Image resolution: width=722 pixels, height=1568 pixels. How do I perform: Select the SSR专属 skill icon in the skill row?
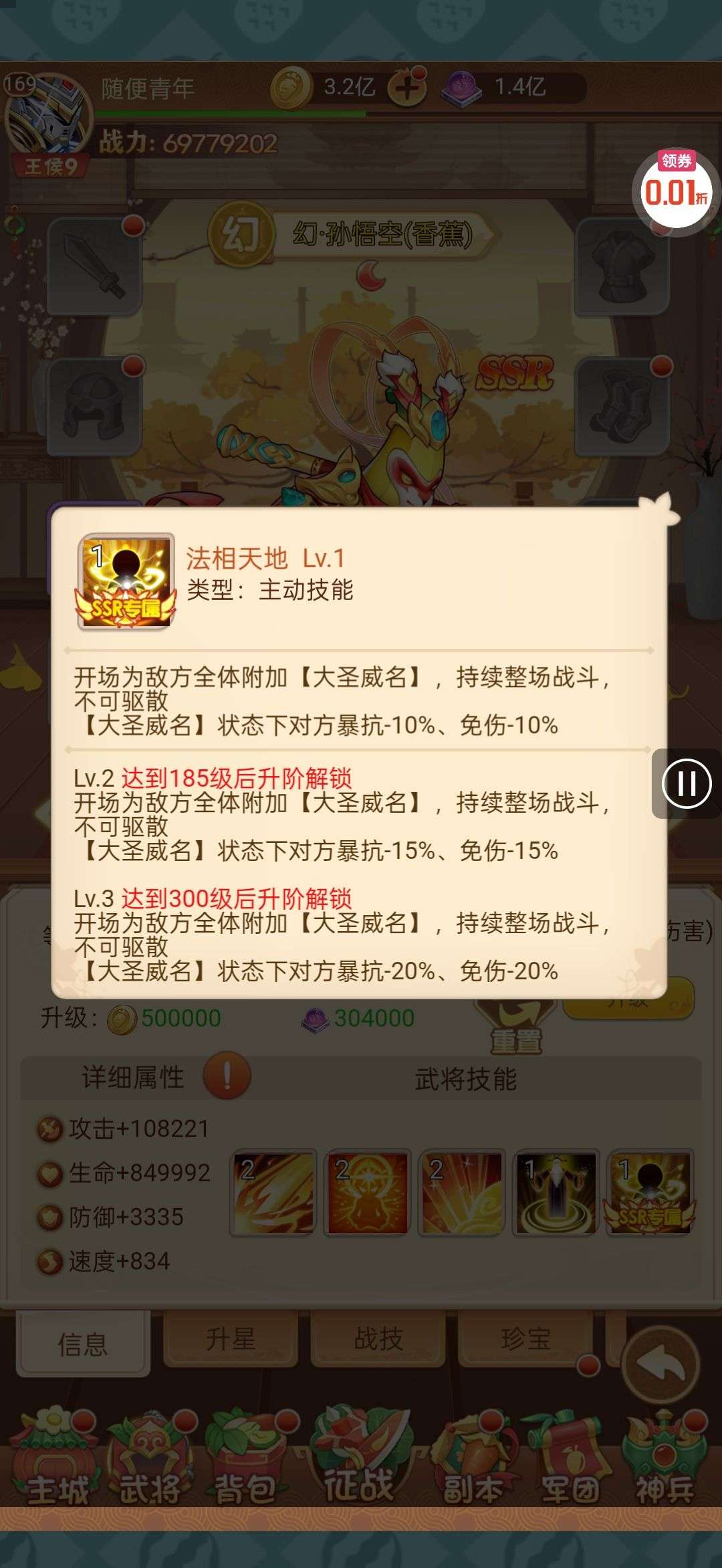[x=650, y=1193]
